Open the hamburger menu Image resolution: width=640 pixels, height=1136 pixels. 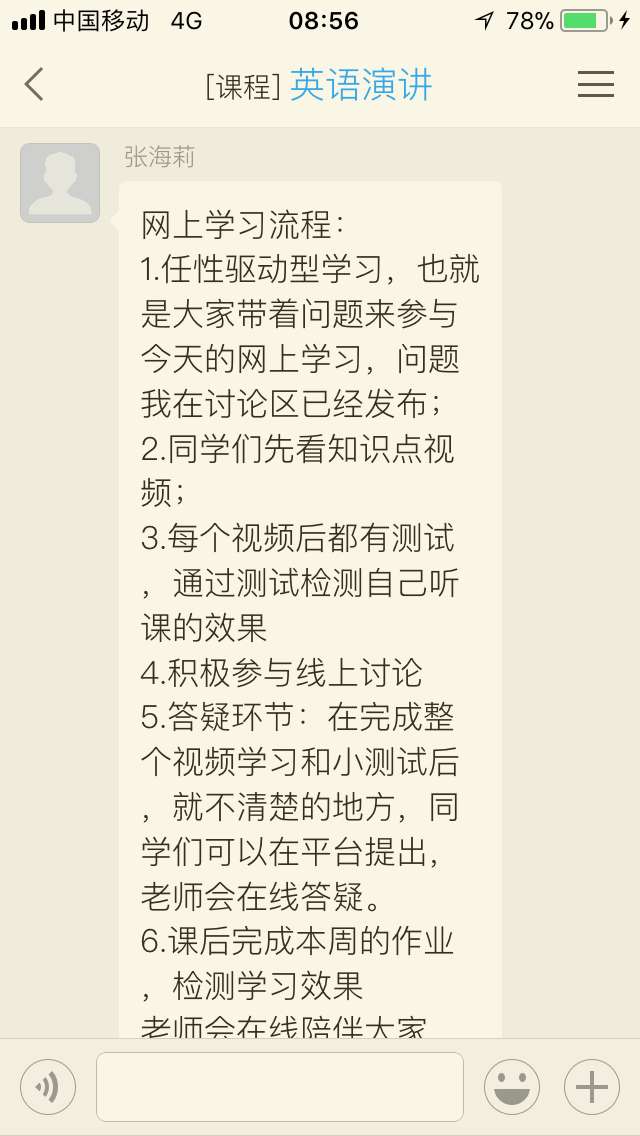point(595,85)
